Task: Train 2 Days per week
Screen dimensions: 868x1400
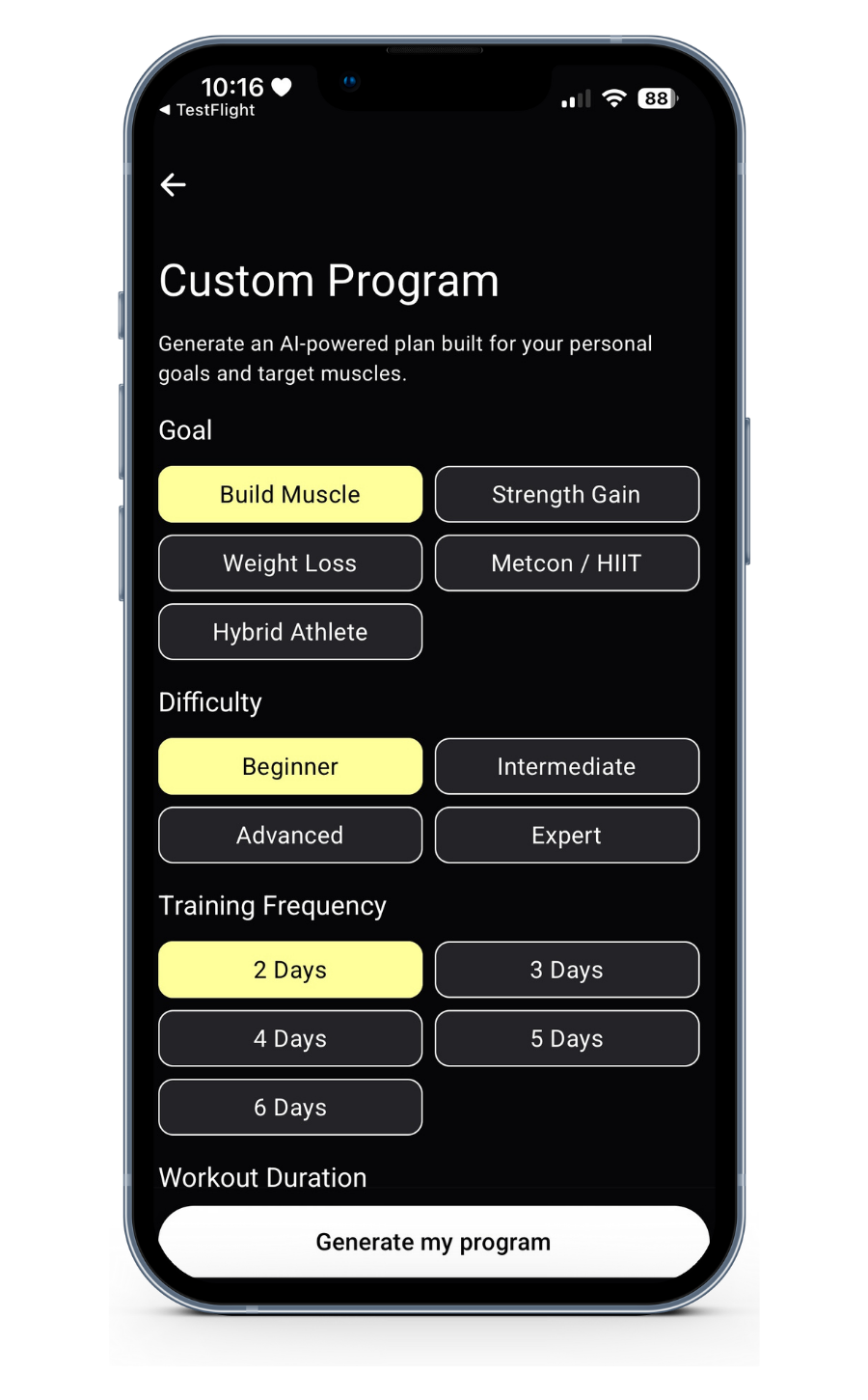Action: 290,970
